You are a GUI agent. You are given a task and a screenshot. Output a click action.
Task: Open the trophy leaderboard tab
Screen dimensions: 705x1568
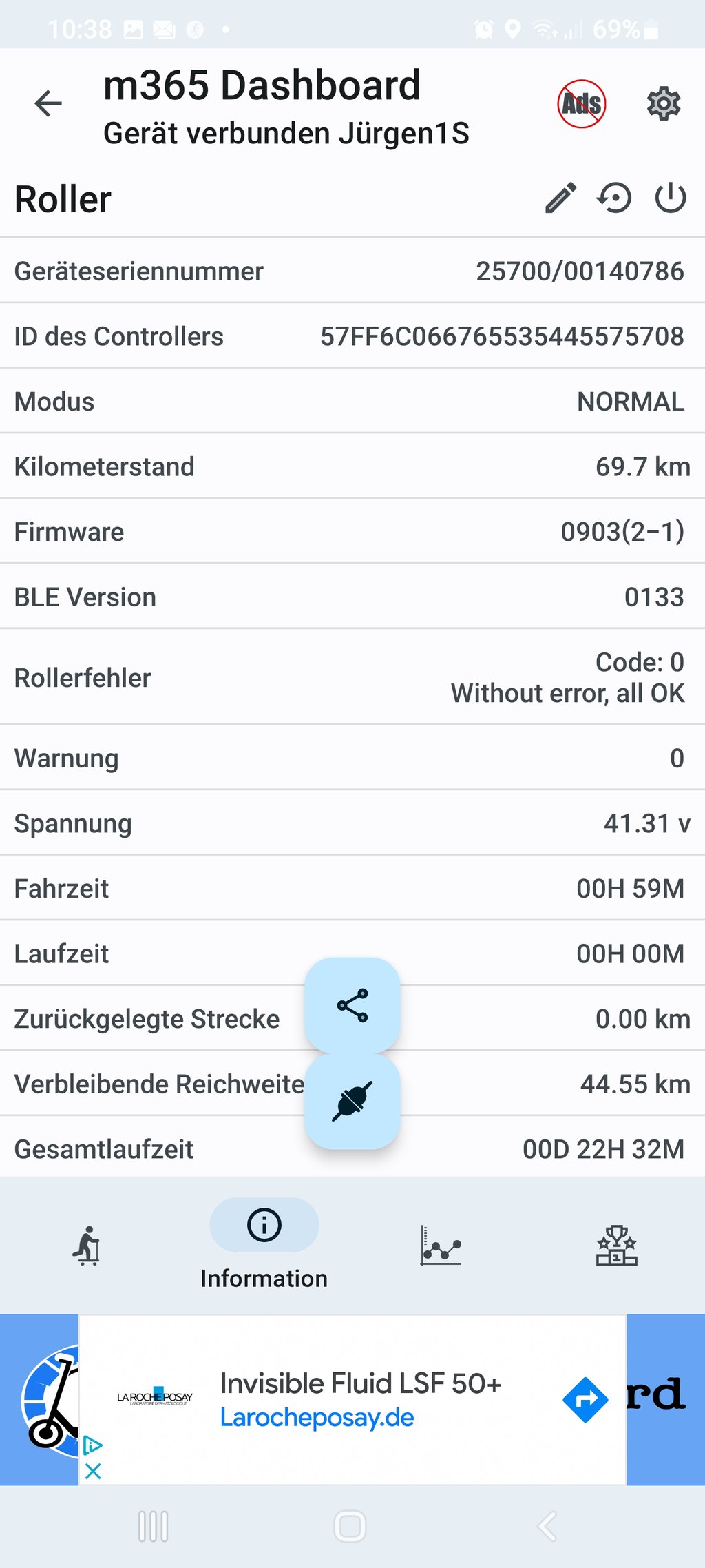point(616,1246)
